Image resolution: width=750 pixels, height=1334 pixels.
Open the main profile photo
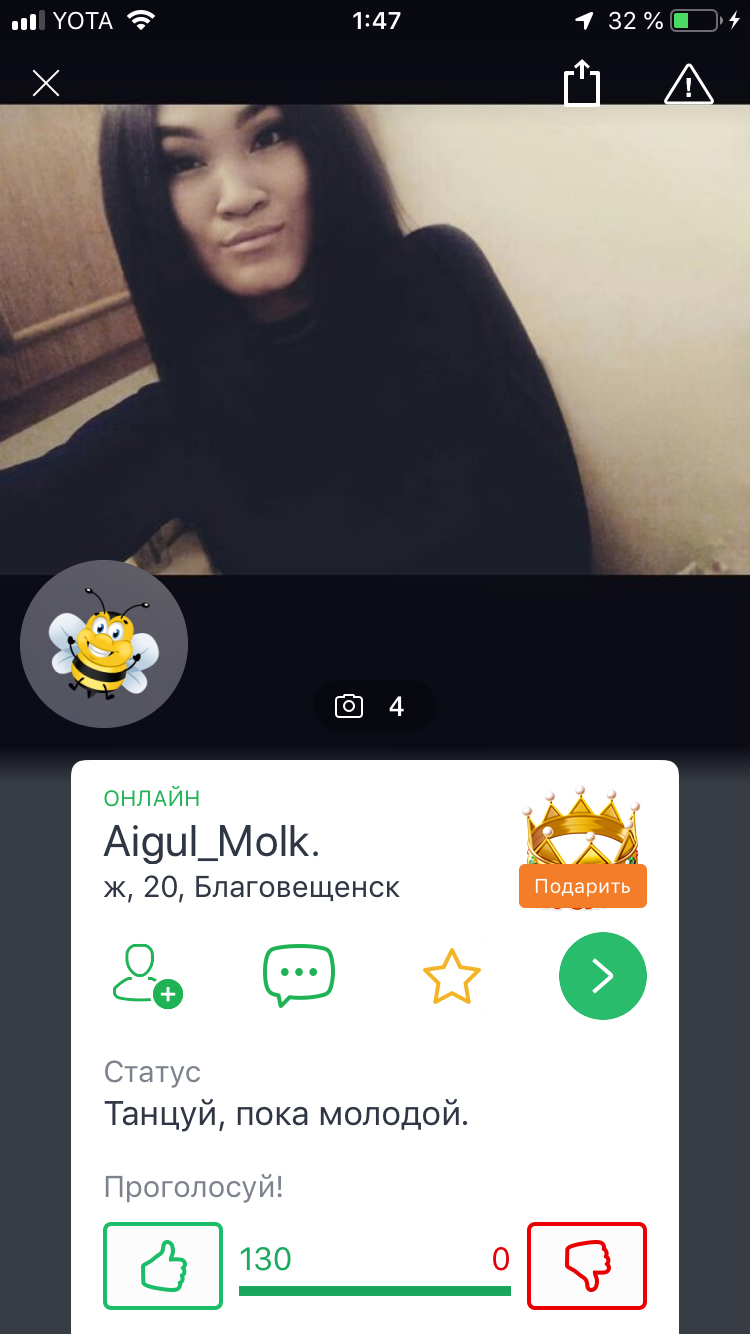tap(375, 339)
